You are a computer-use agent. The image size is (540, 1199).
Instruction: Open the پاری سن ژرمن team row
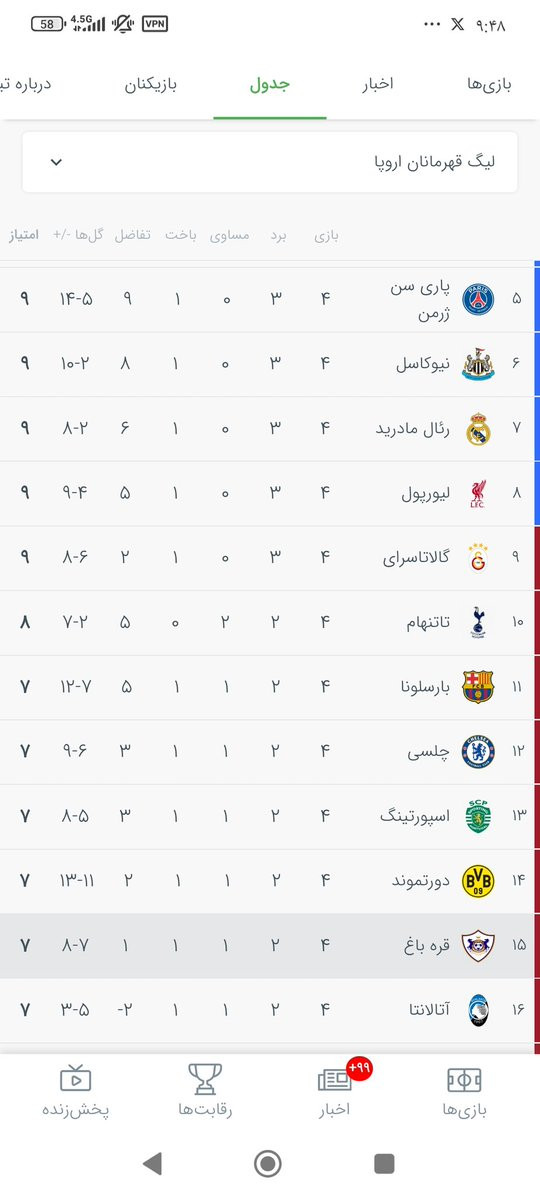(x=267, y=299)
